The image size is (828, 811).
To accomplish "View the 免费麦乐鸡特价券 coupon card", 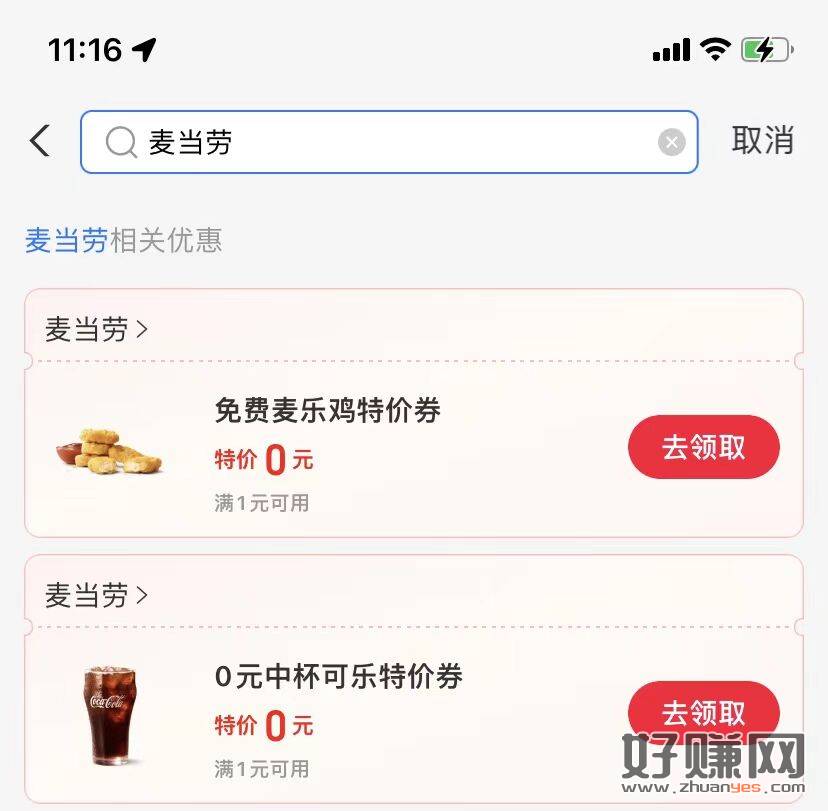I will 327,411.
